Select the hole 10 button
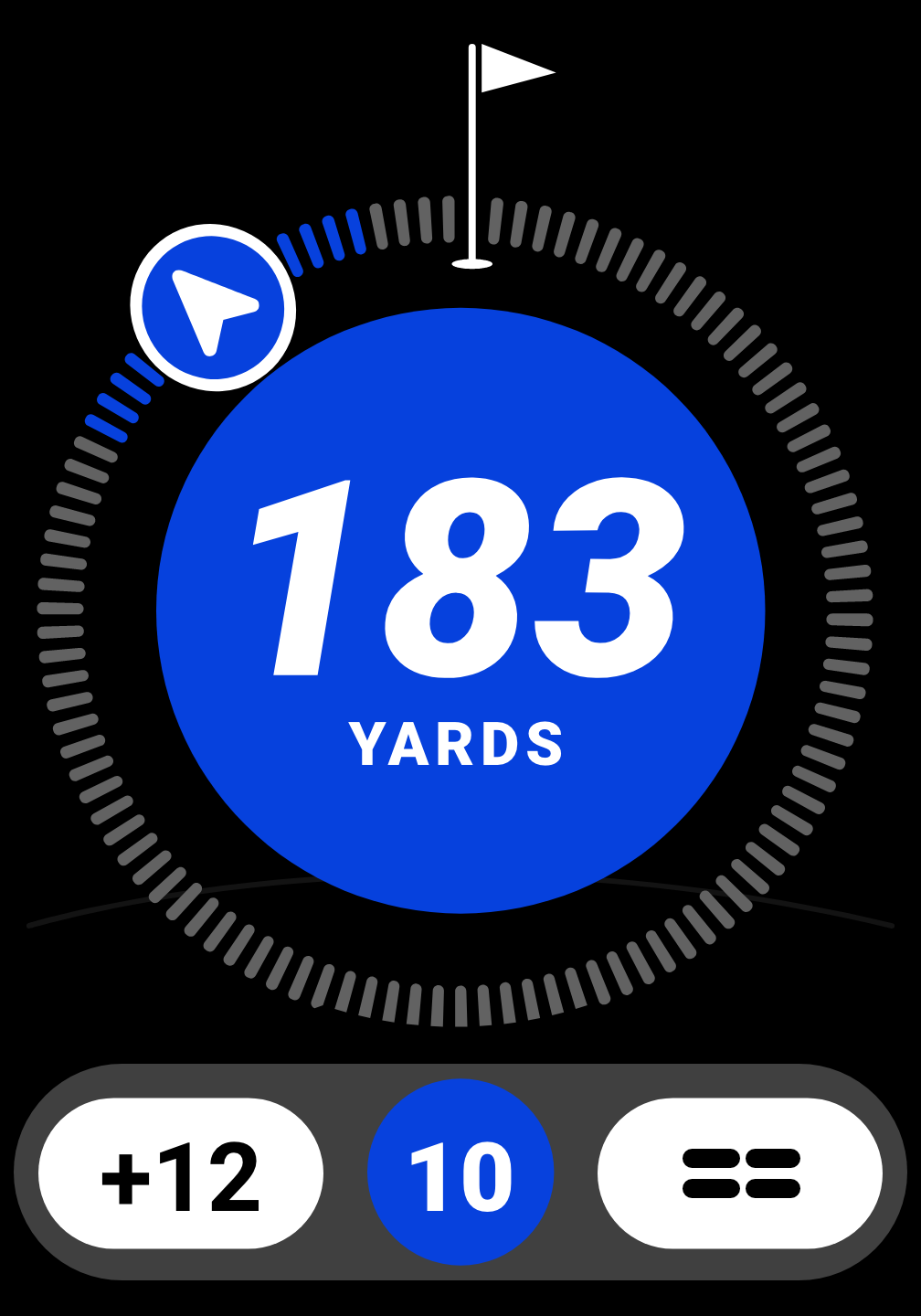 [460, 1173]
